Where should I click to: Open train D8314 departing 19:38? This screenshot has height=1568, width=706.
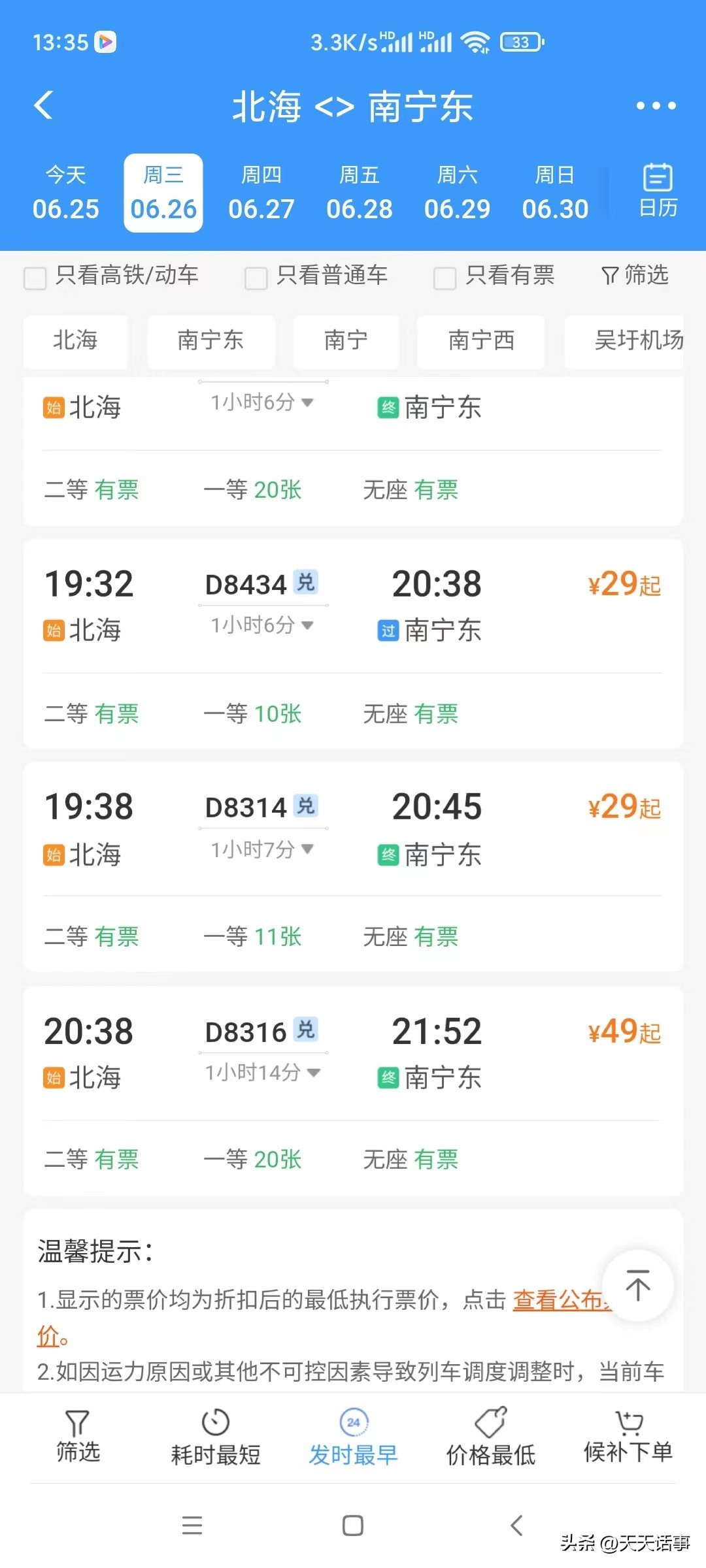click(x=353, y=830)
